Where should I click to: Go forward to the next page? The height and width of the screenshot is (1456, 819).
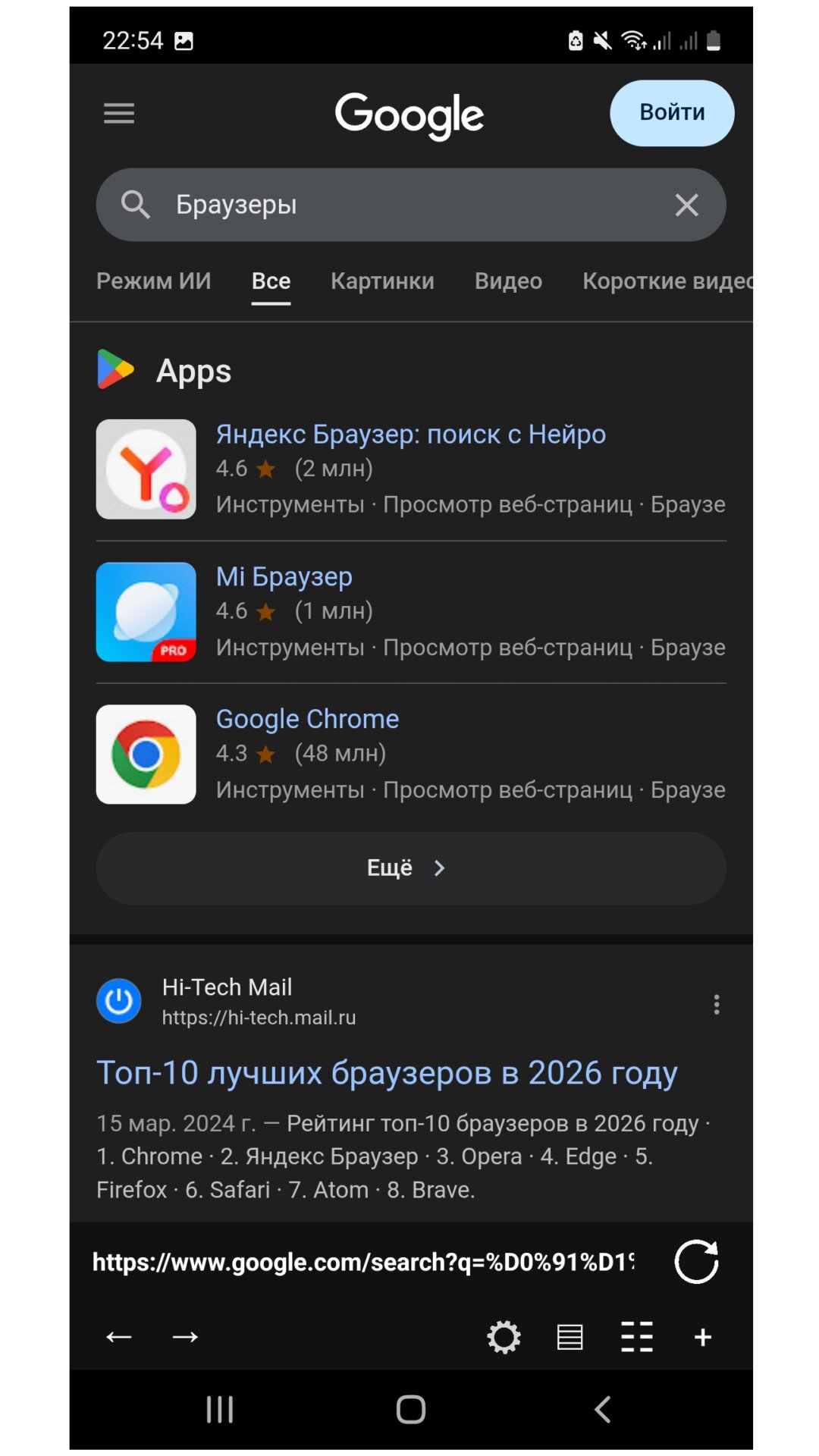pos(185,1337)
